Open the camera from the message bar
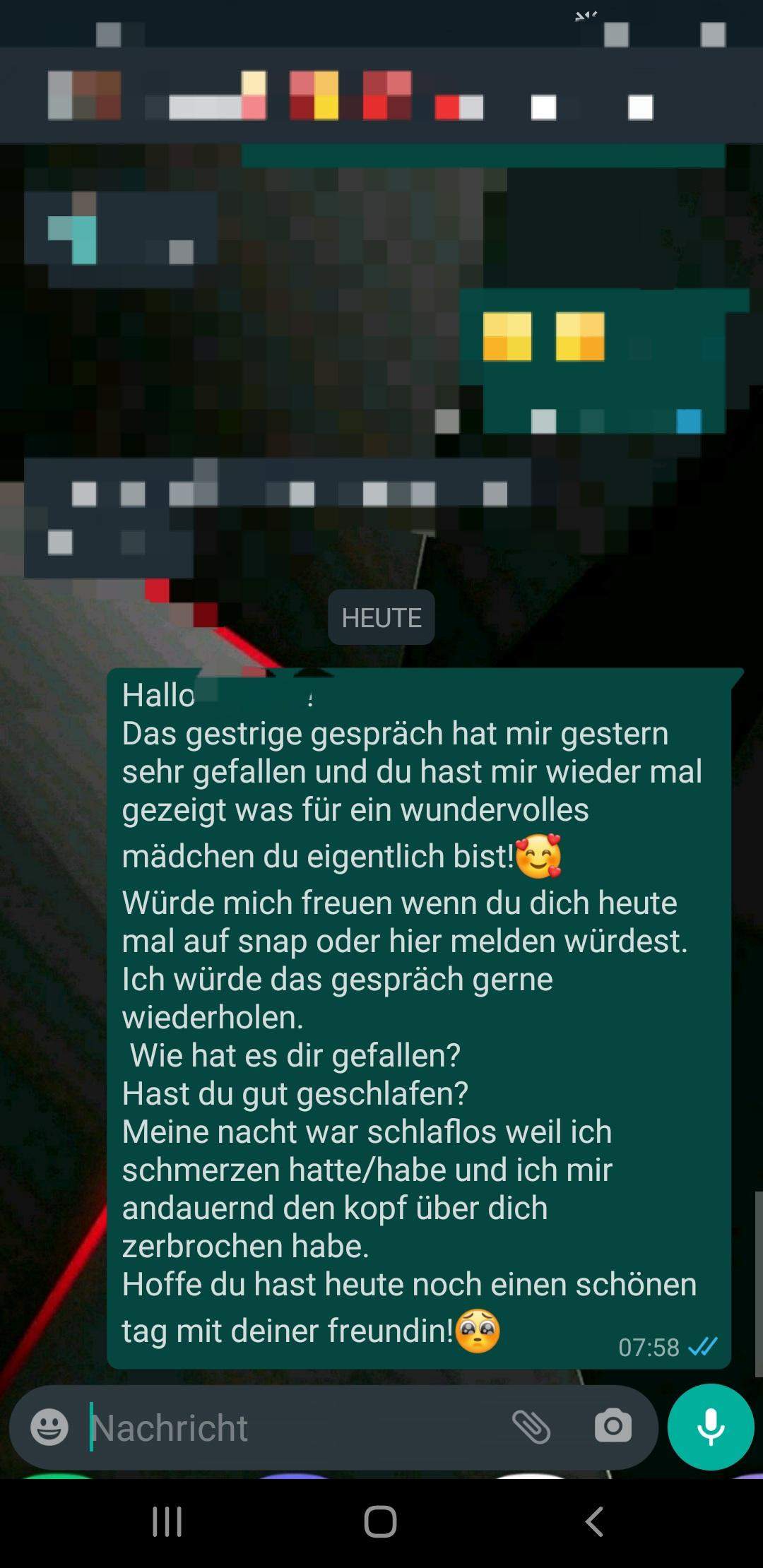This screenshot has width=763, height=1568. point(613,1426)
